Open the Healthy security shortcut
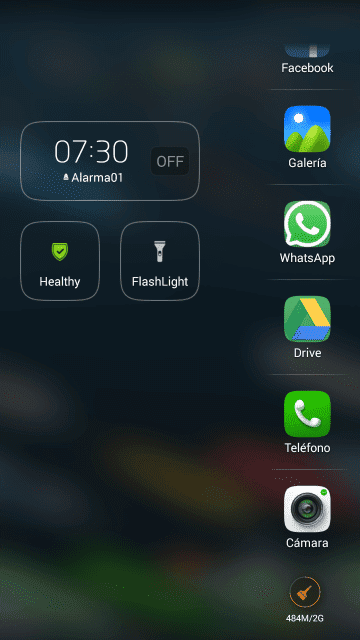The image size is (360, 640). pyautogui.click(x=60, y=261)
